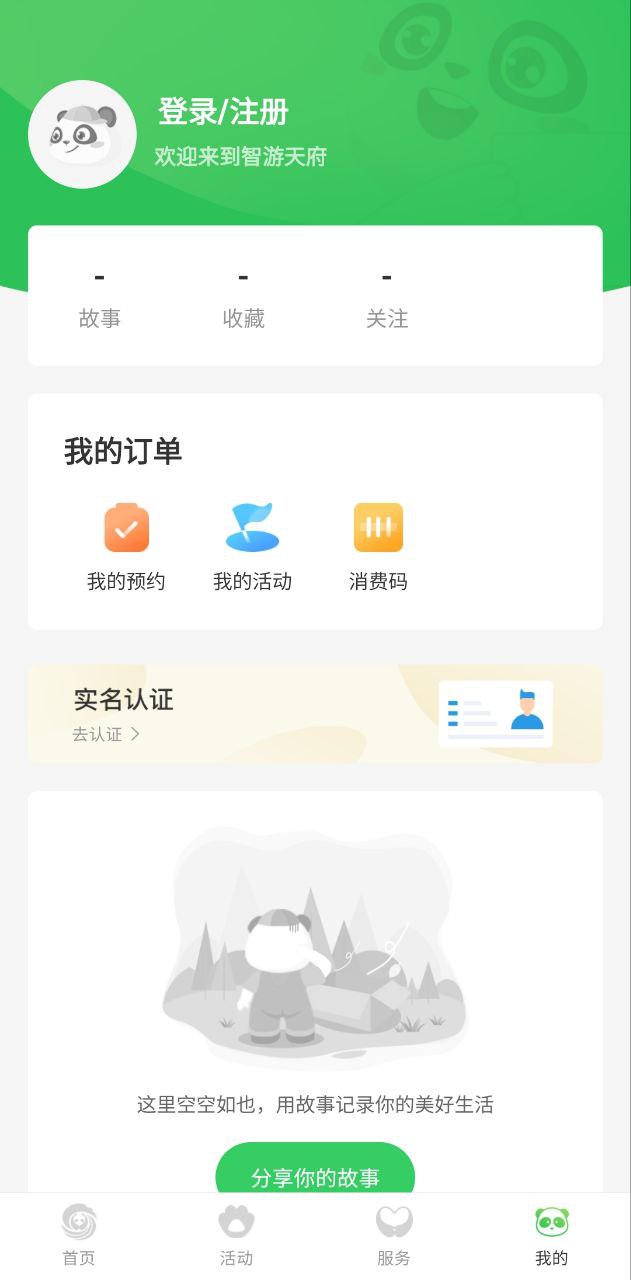Open 我的活动 orders
This screenshot has height=1280, width=631.
(252, 547)
